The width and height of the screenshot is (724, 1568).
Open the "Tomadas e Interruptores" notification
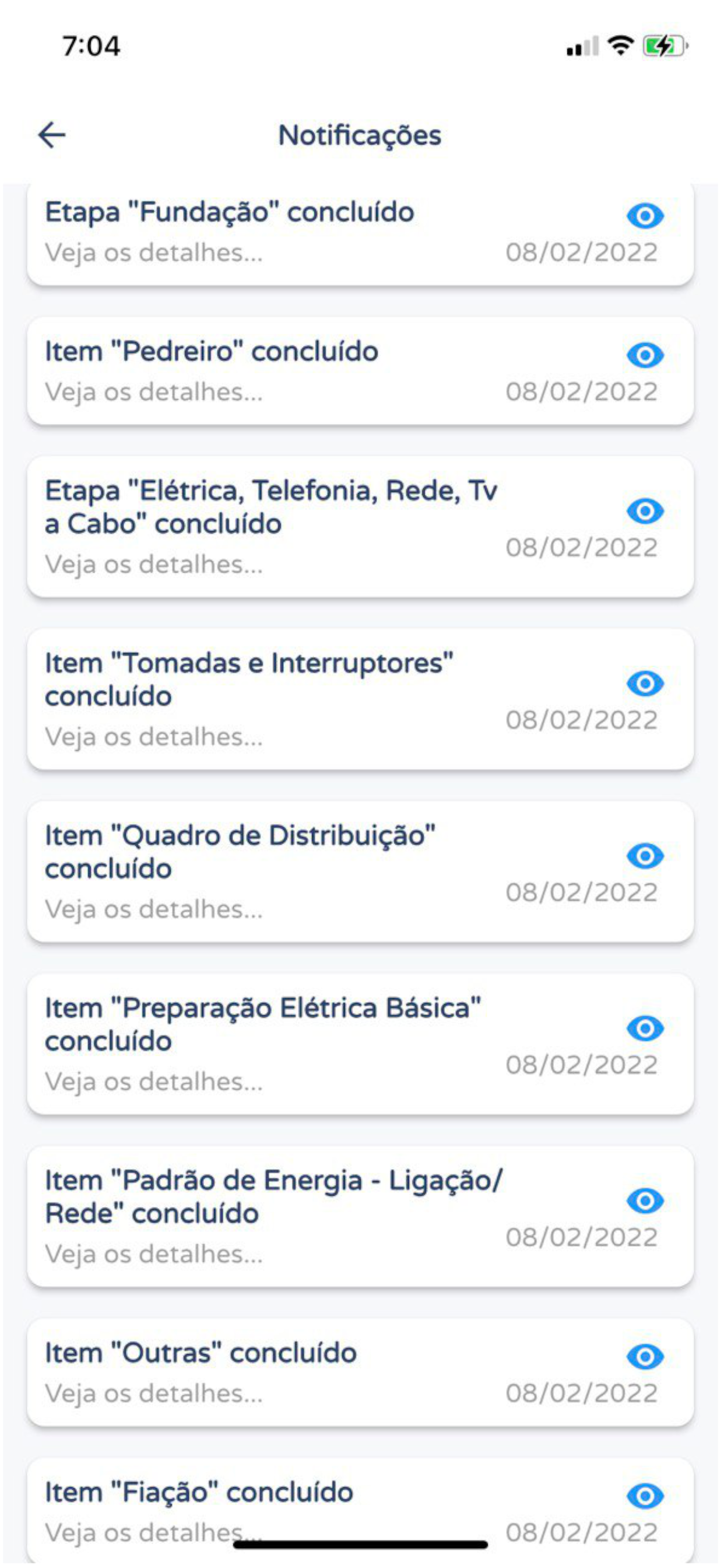coord(360,699)
